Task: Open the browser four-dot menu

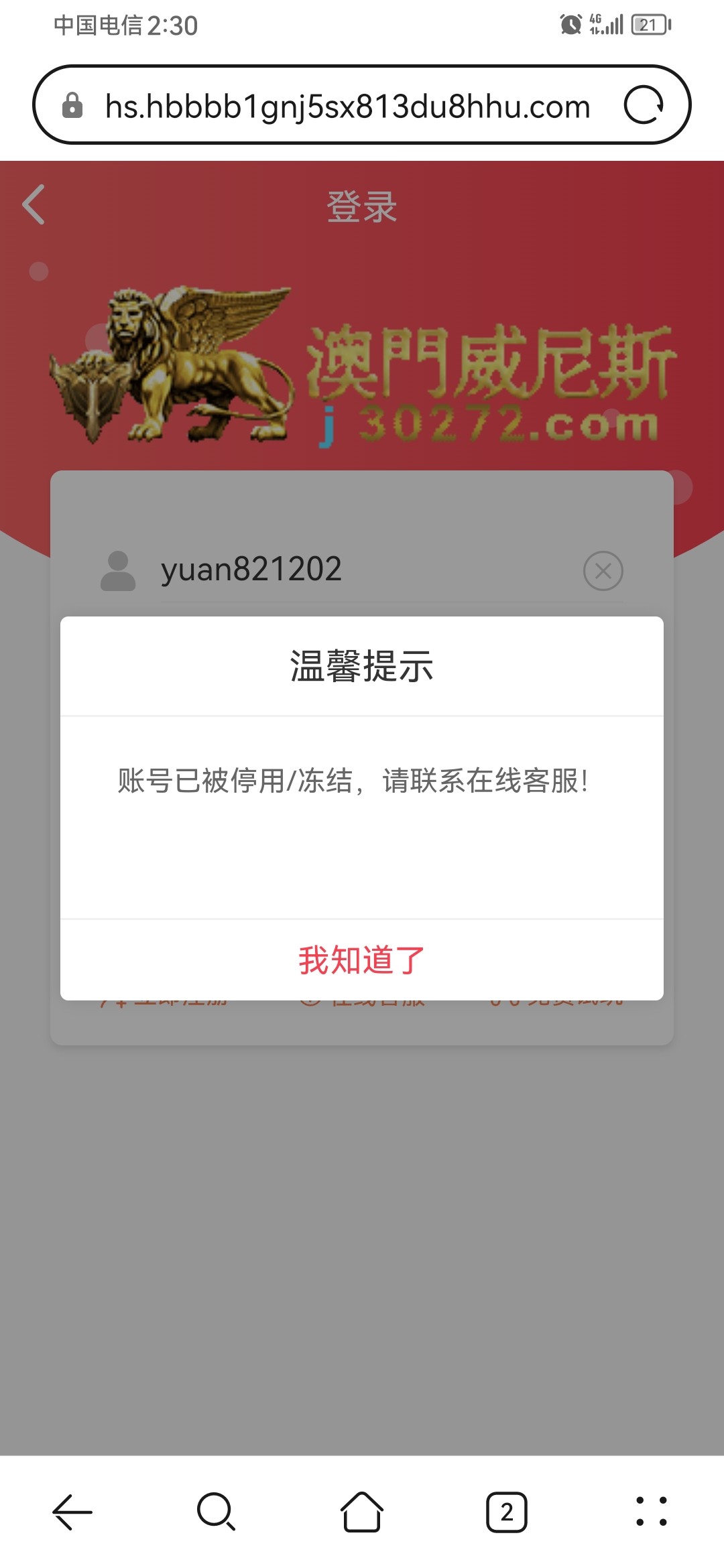Action: (651, 1512)
